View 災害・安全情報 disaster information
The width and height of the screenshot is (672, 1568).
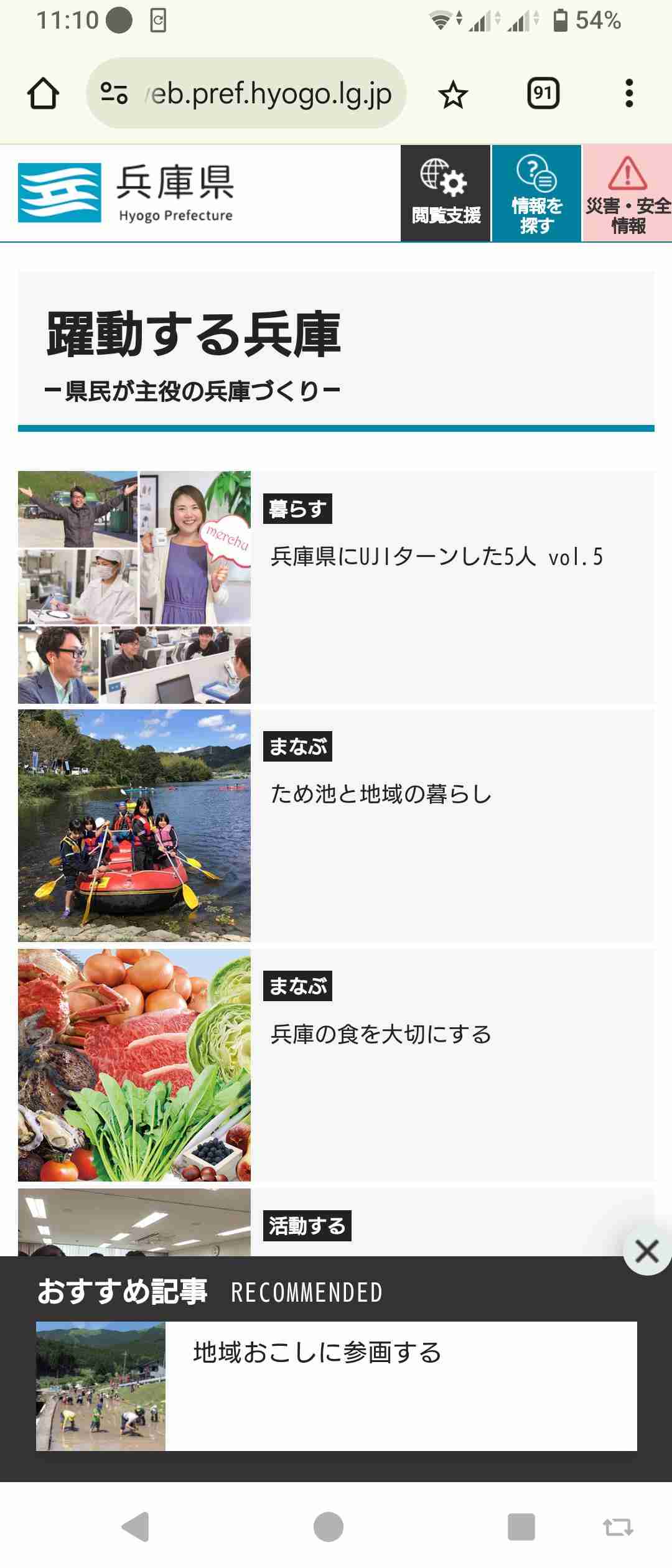(627, 194)
